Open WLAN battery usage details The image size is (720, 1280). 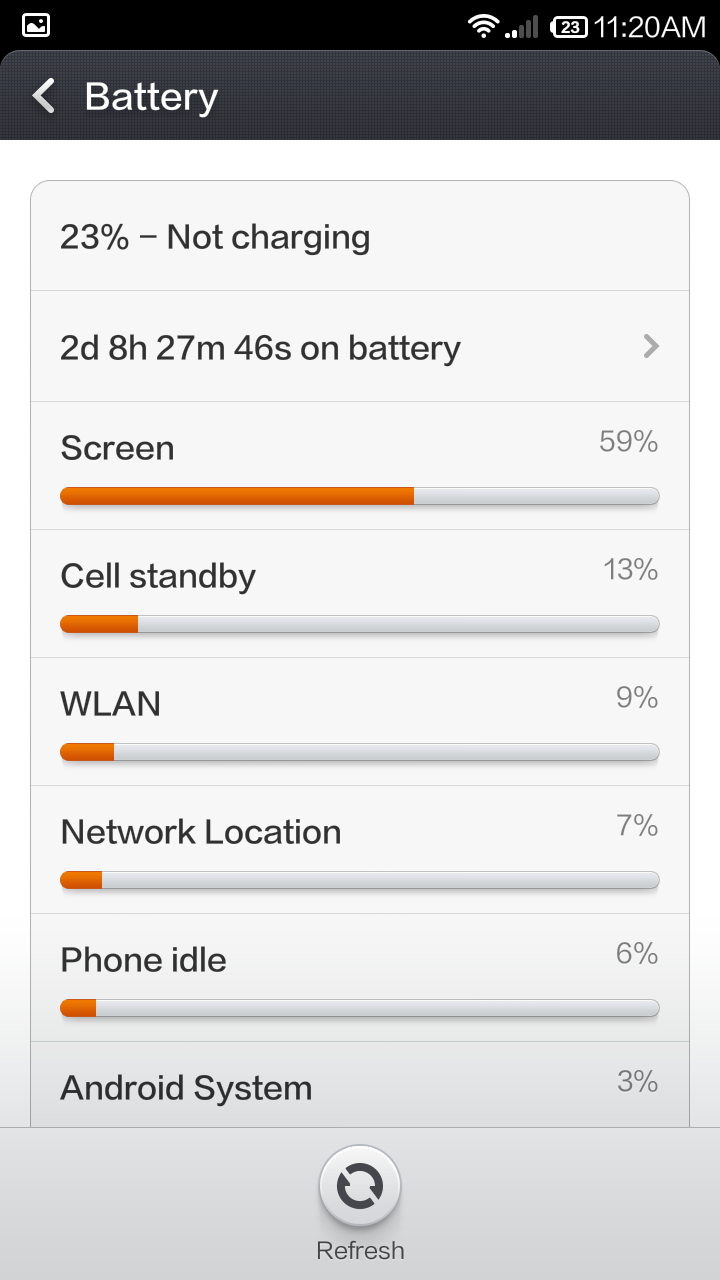(x=360, y=722)
